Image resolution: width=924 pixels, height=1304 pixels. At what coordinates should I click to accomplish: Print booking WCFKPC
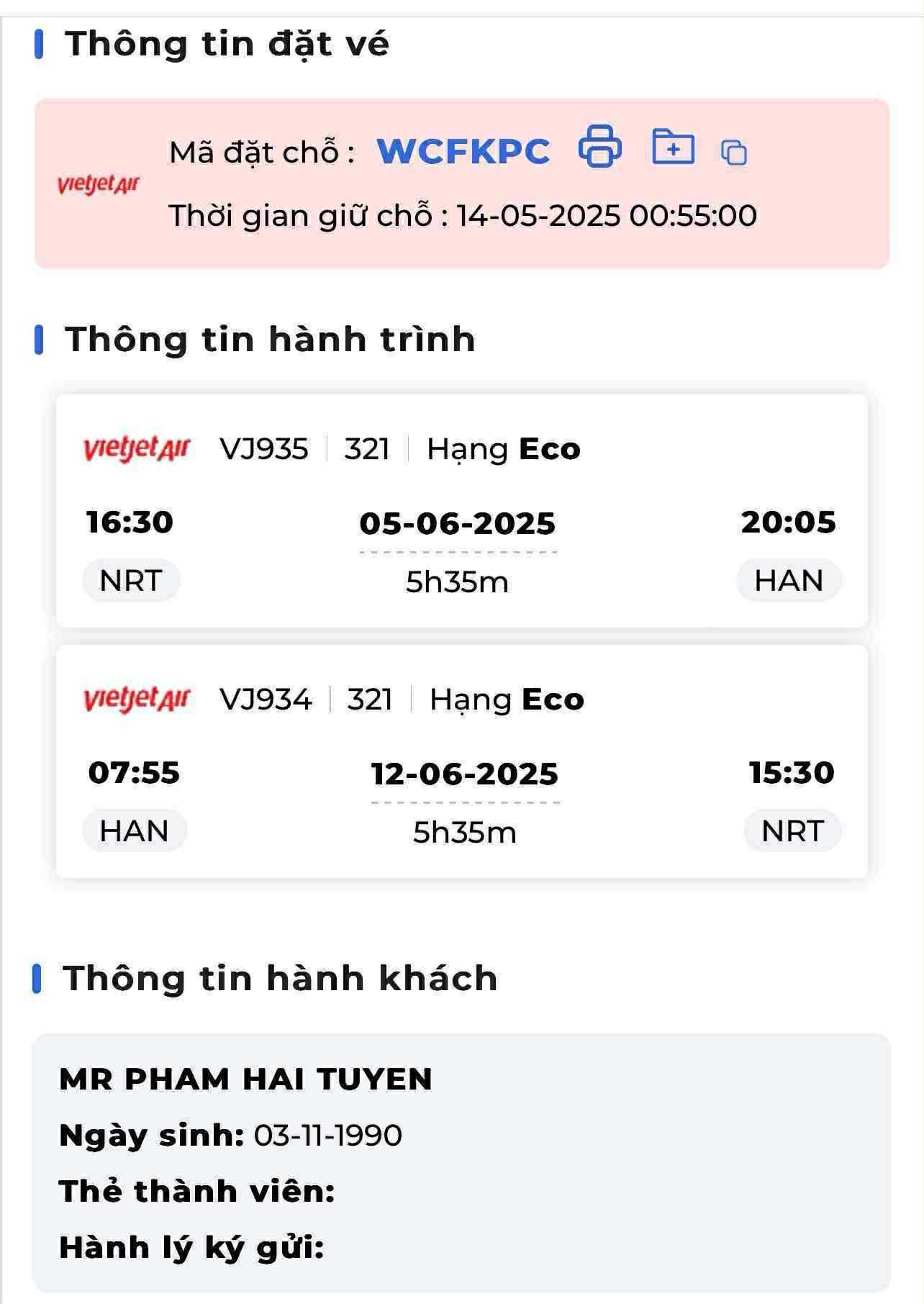(x=599, y=147)
